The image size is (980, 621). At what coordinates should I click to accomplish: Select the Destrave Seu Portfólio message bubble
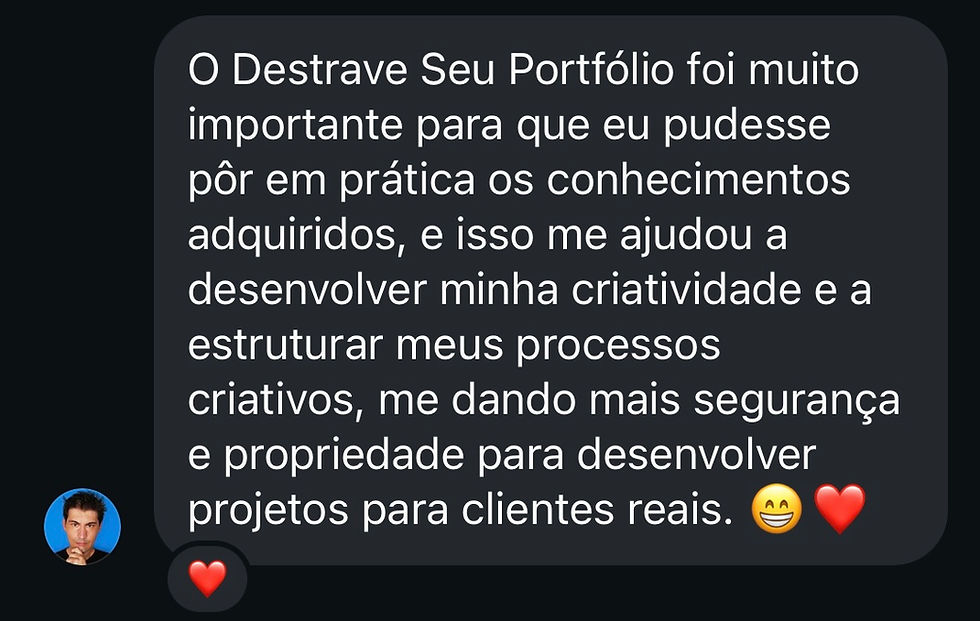click(x=550, y=290)
